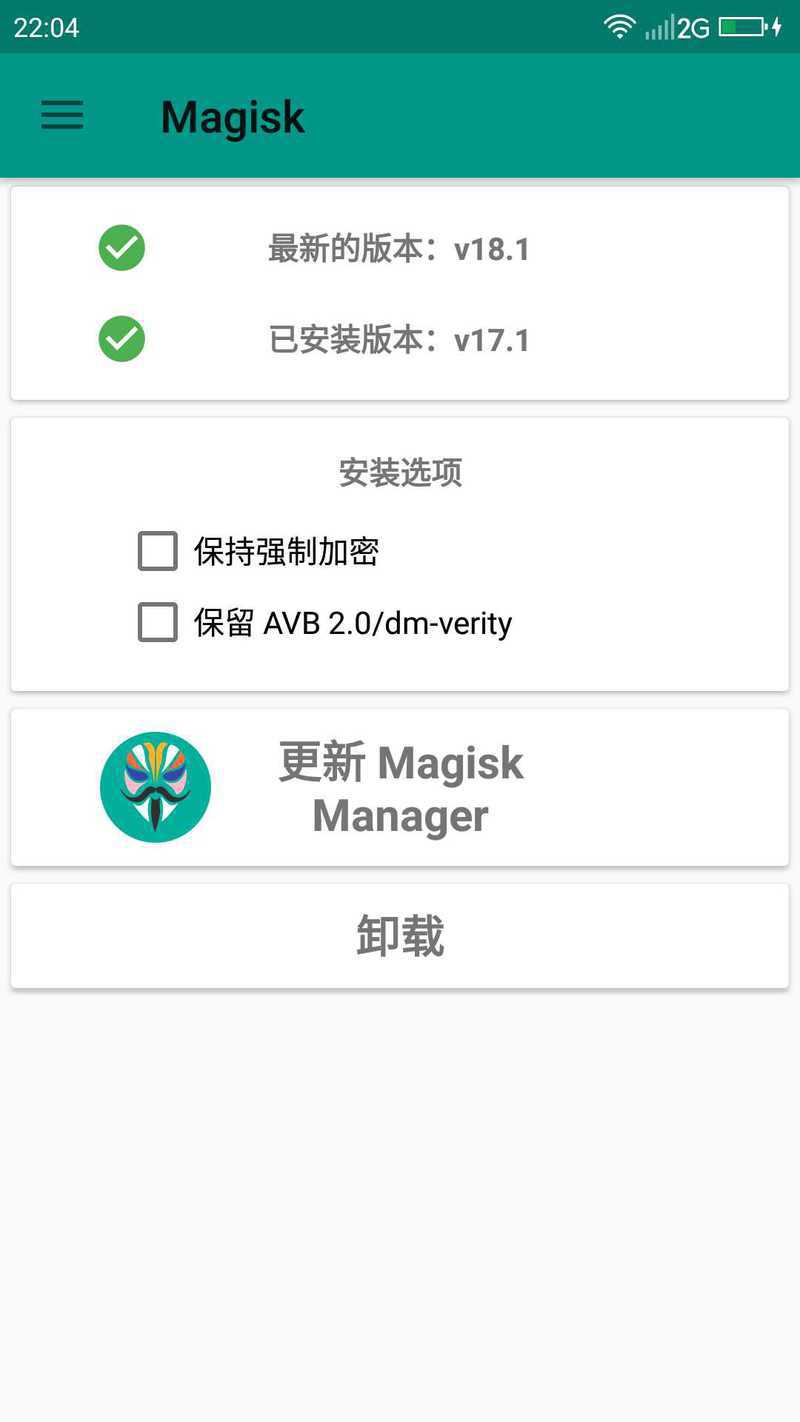The height and width of the screenshot is (1422, 800).
Task: Tap 更新 Magisk Manager card
Action: click(x=400, y=788)
